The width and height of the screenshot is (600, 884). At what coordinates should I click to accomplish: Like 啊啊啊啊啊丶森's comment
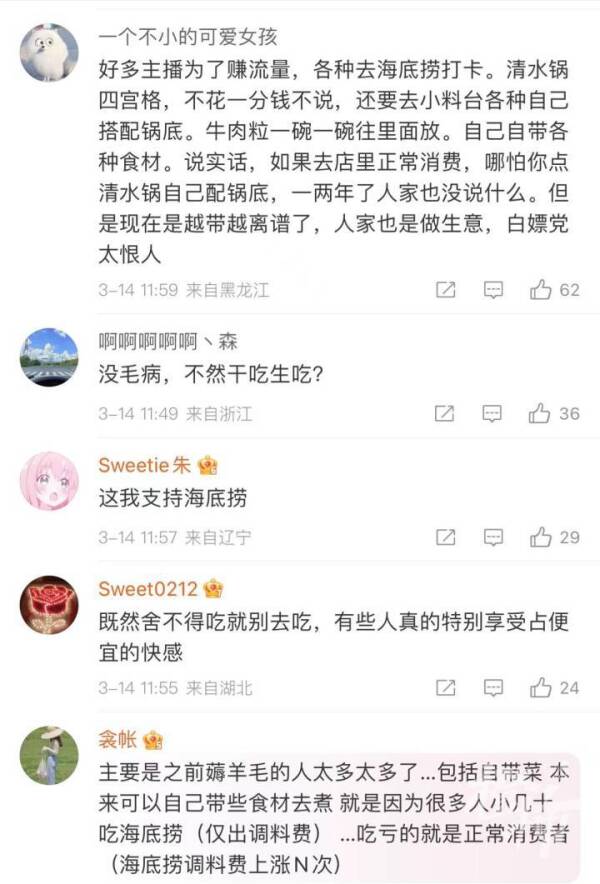541,413
